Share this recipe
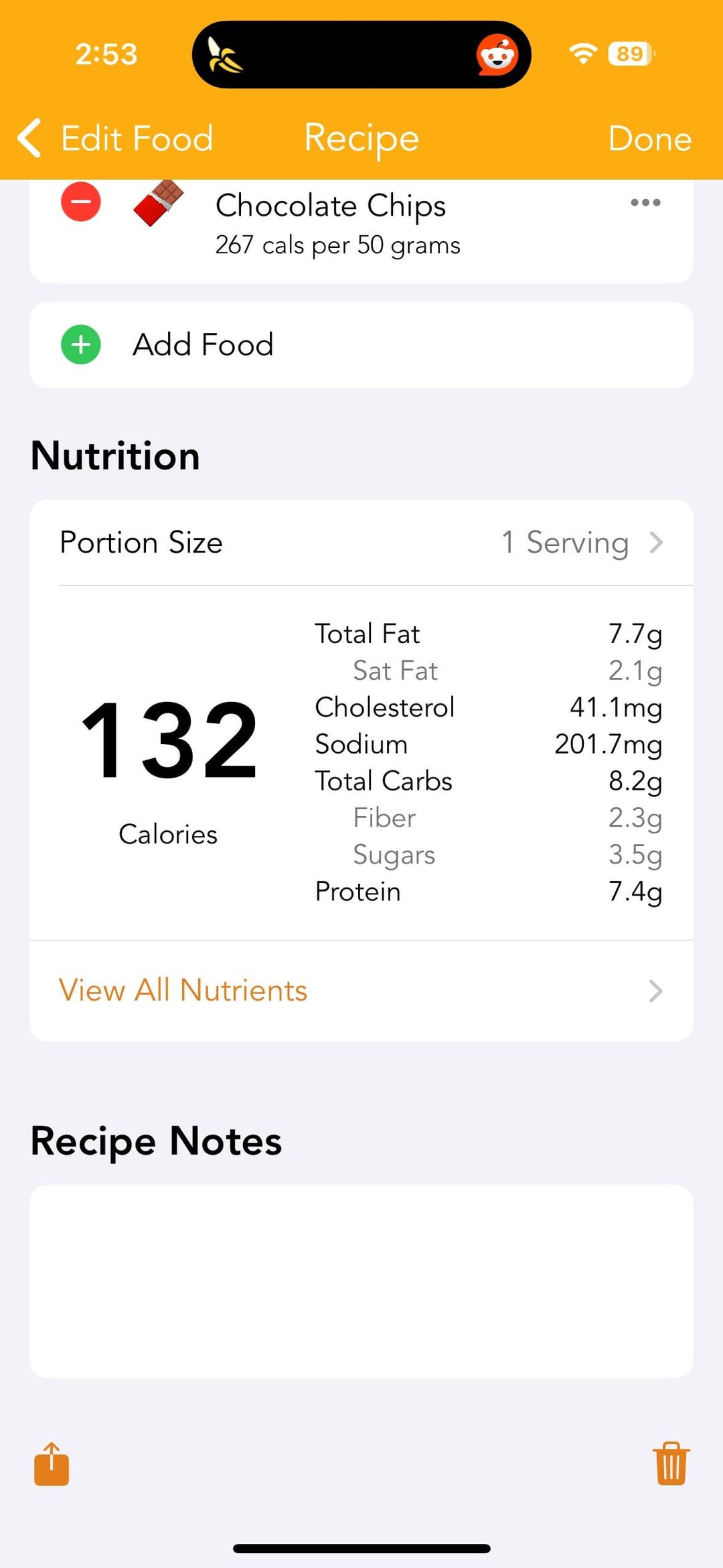The width and height of the screenshot is (723, 1568). [x=52, y=1464]
